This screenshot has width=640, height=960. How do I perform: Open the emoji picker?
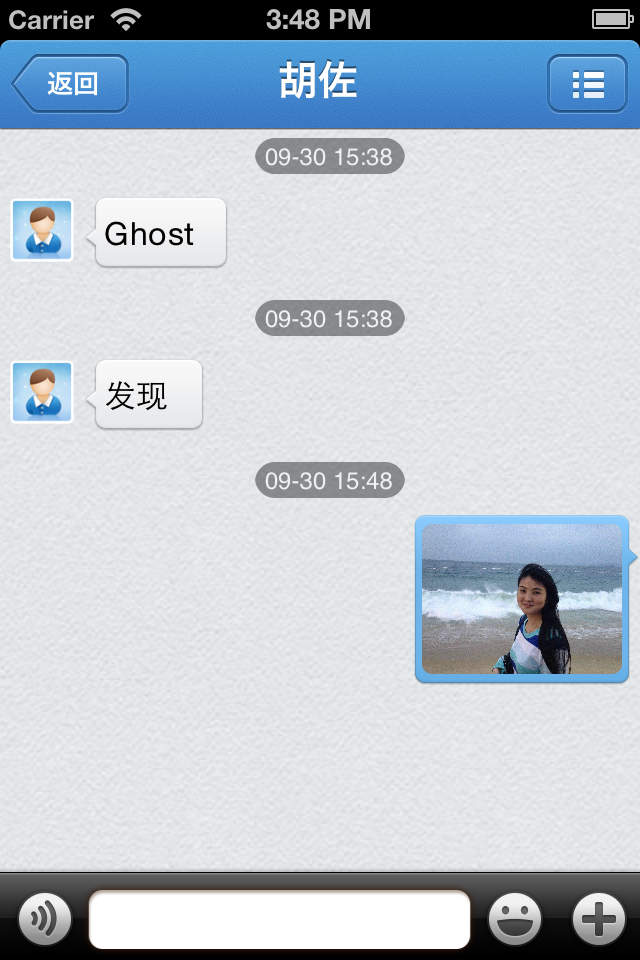coord(515,918)
